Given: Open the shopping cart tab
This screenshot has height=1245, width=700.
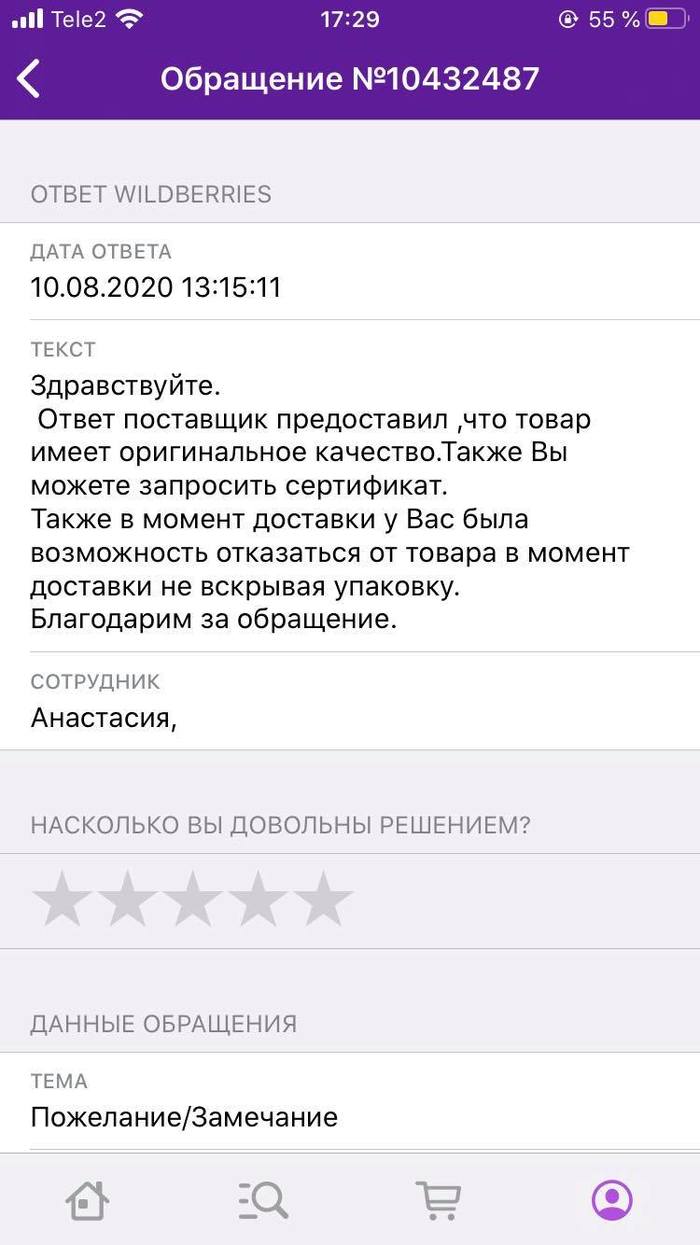Looking at the screenshot, I should 438,1198.
